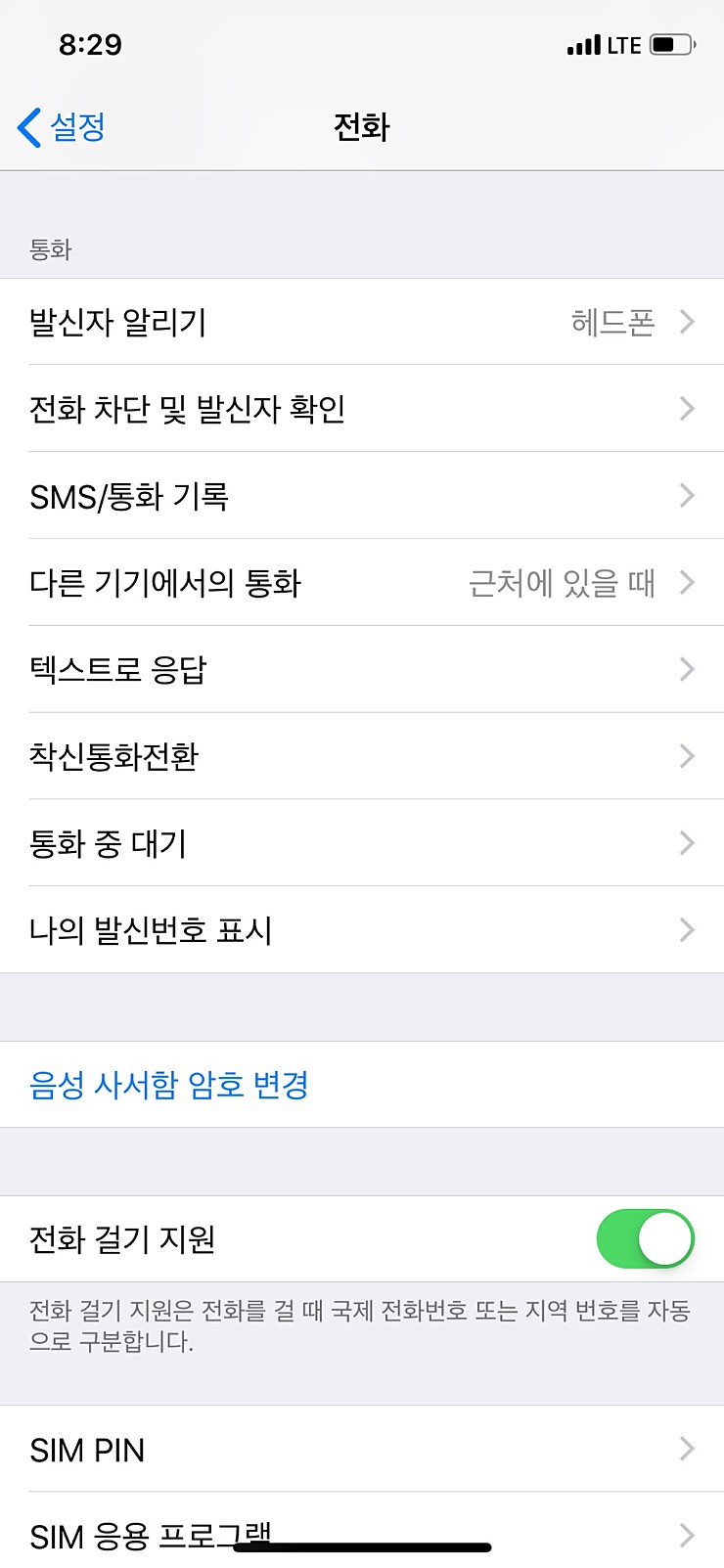Open 전화 차단 및 발신자 확인

point(362,409)
